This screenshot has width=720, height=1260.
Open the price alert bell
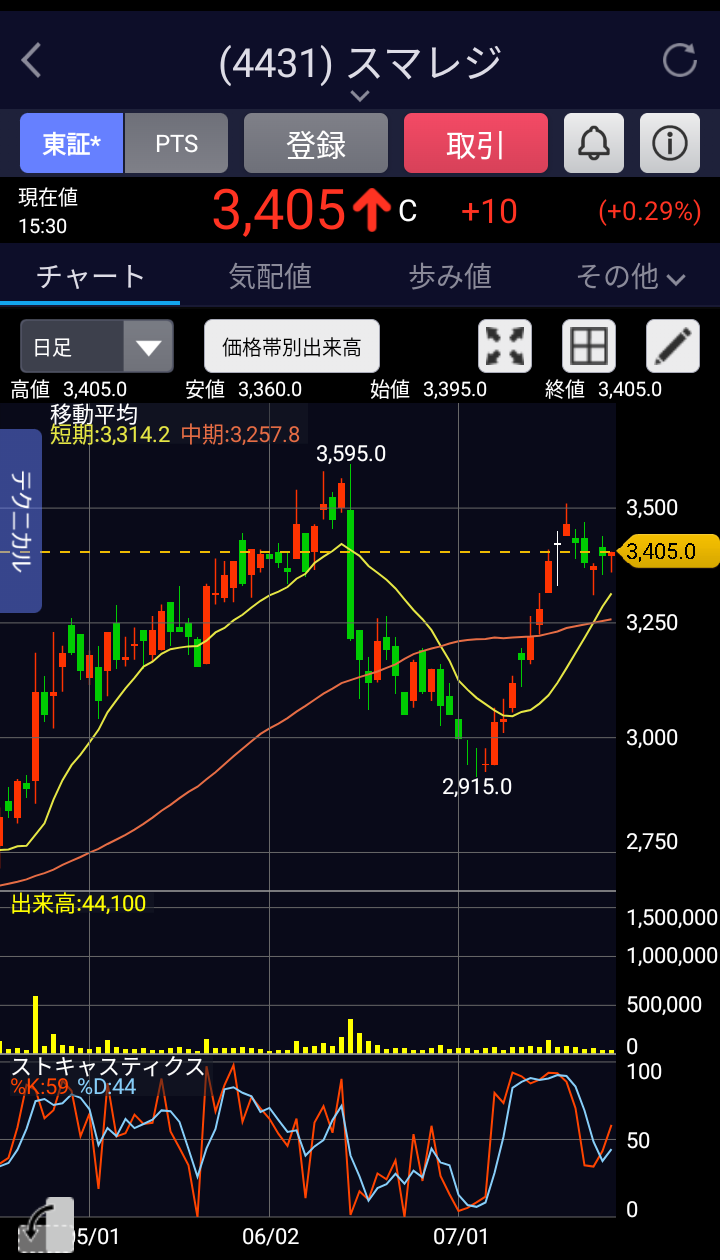pyautogui.click(x=594, y=144)
